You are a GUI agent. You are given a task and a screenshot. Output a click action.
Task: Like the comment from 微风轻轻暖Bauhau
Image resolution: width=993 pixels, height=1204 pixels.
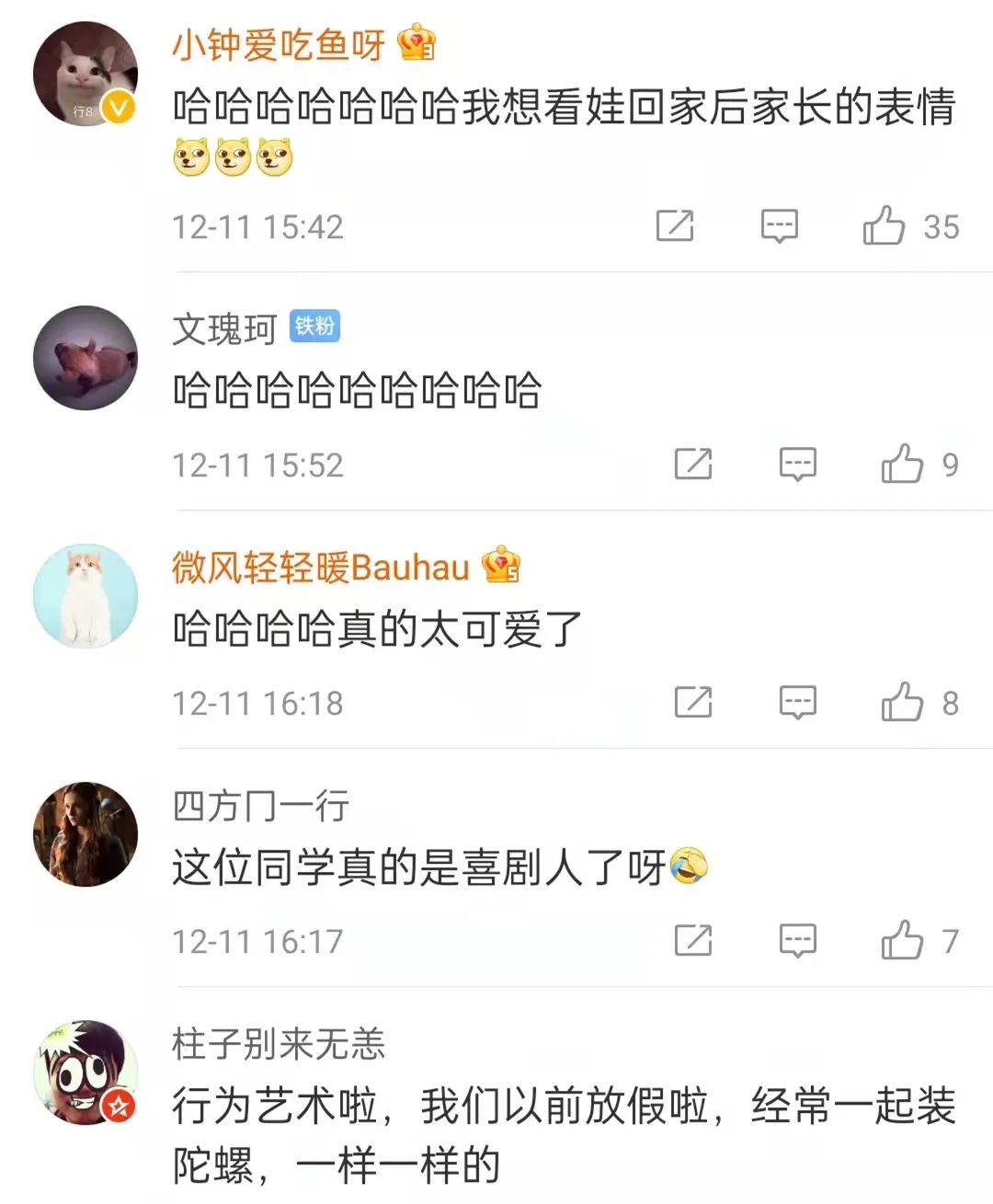(902, 703)
